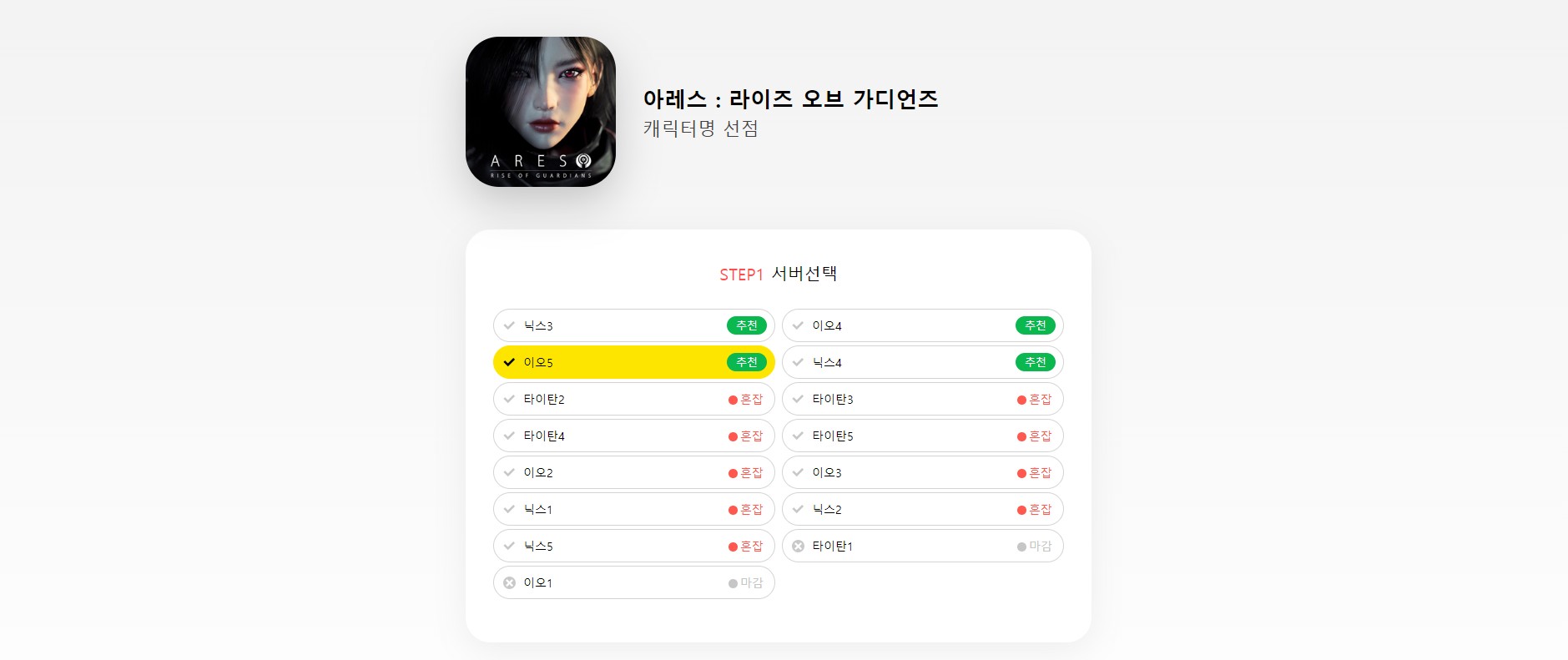Choose the 이오2 server
Screen dimensions: 1568x660
[x=633, y=472]
